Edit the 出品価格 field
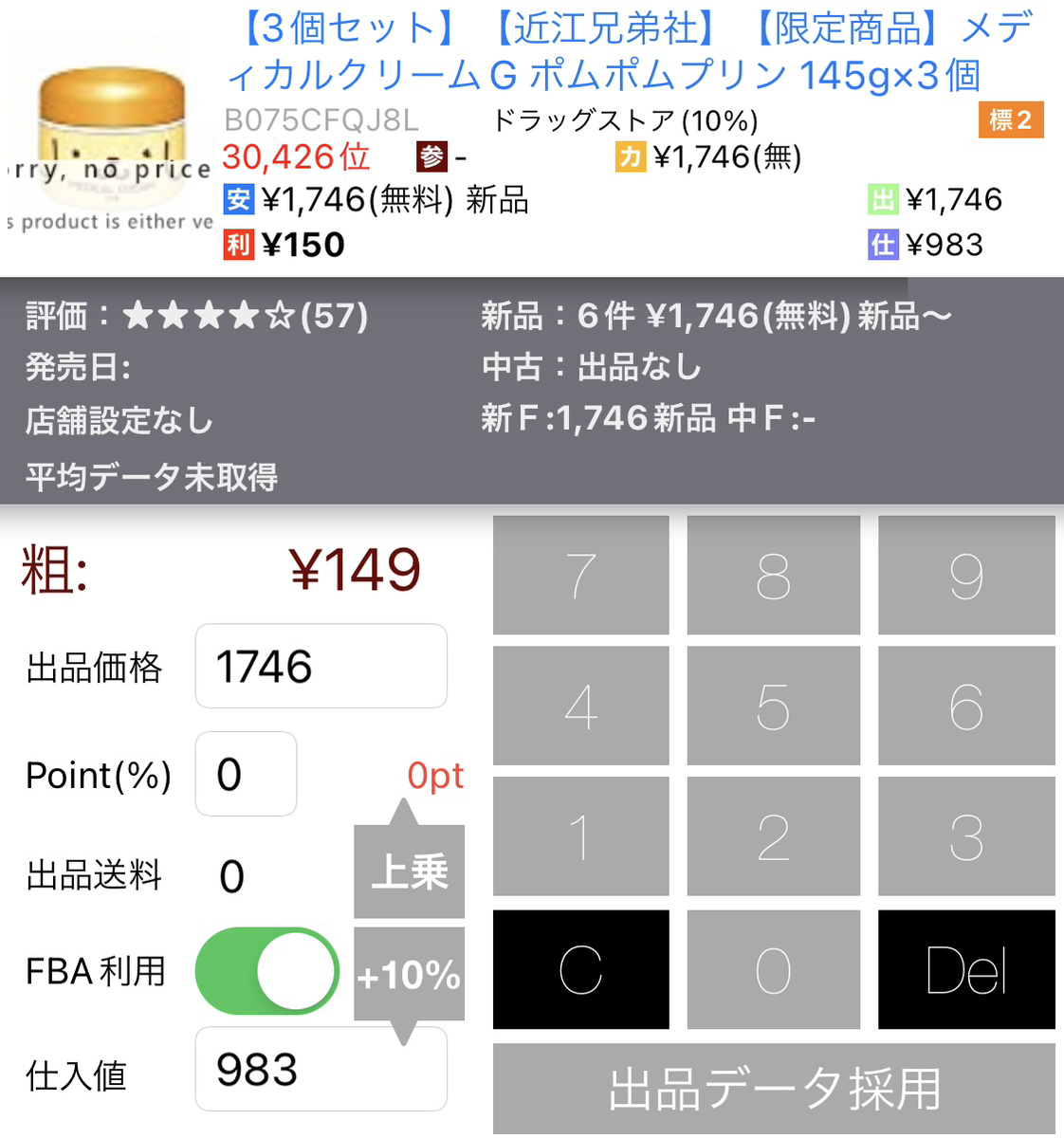Image resolution: width=1064 pixels, height=1138 pixels. coord(321,666)
